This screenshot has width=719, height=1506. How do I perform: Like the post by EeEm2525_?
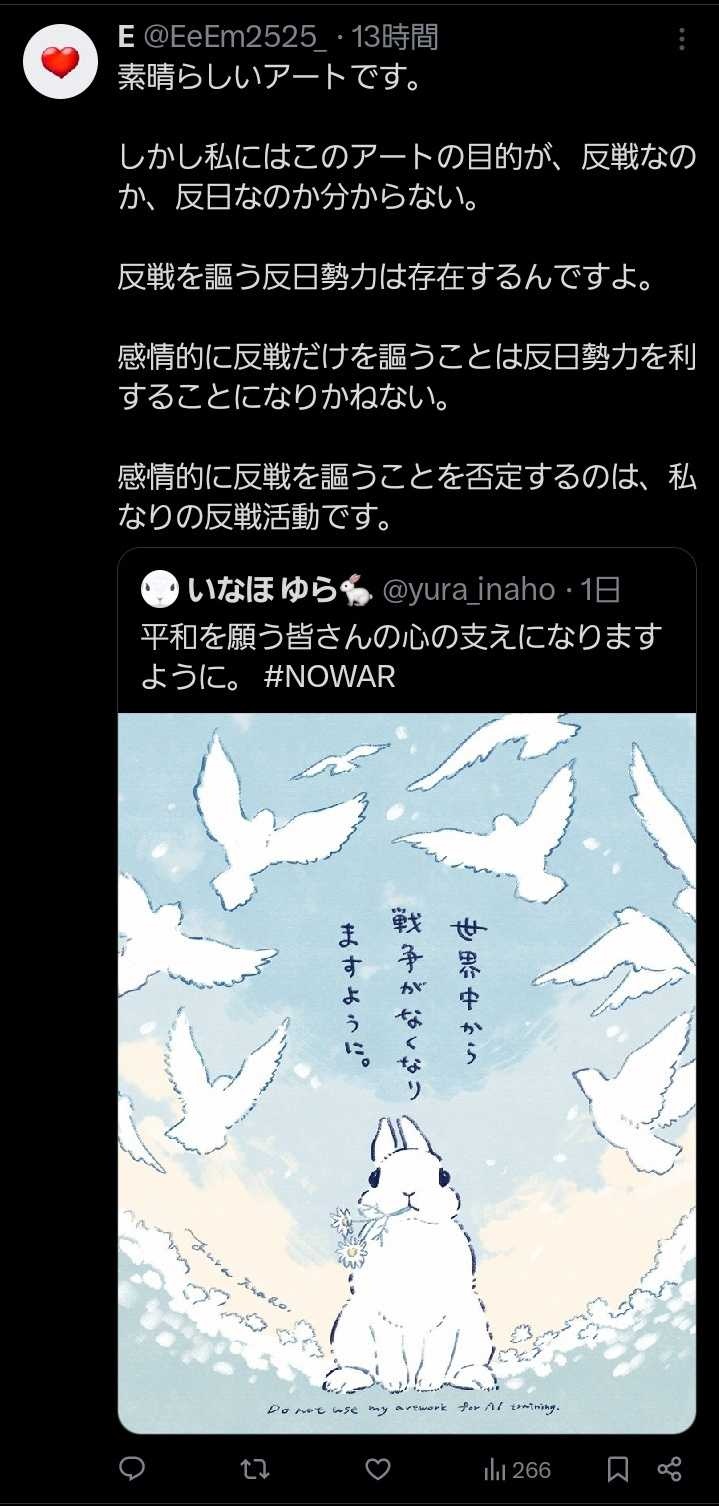(x=377, y=1468)
